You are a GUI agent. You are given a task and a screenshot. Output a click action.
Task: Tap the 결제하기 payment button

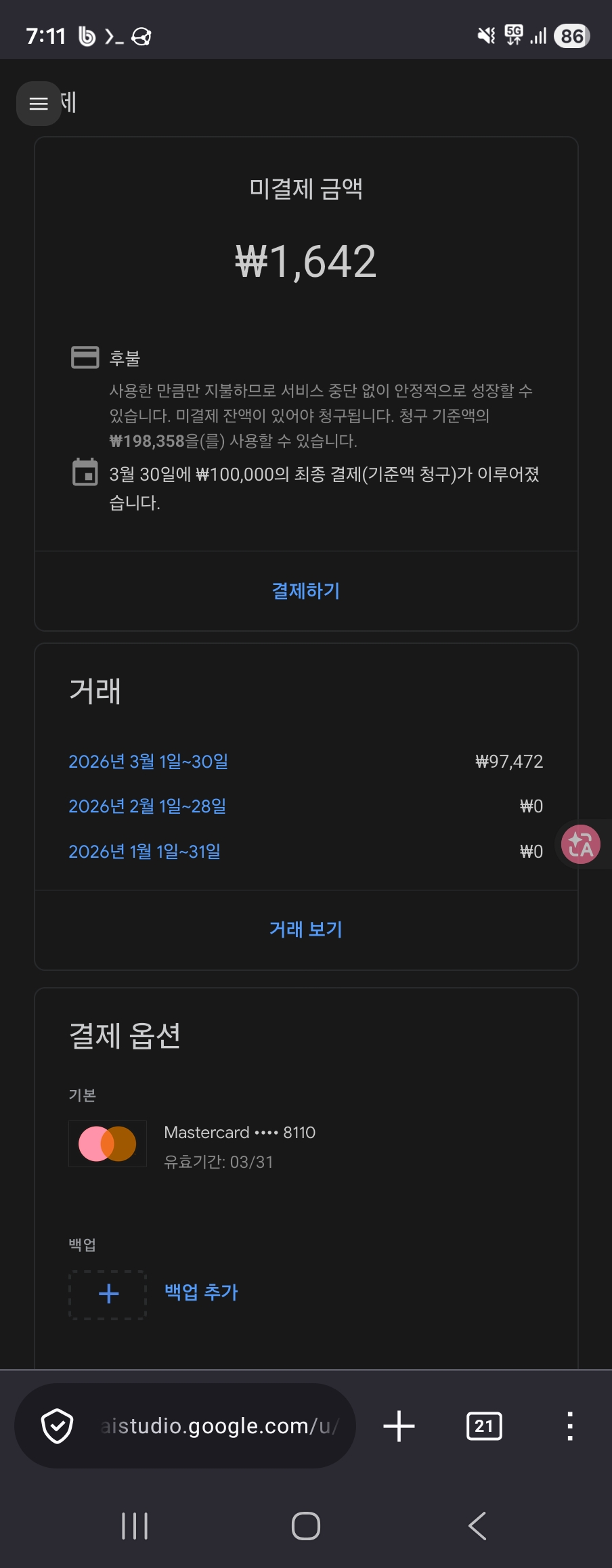(x=306, y=591)
